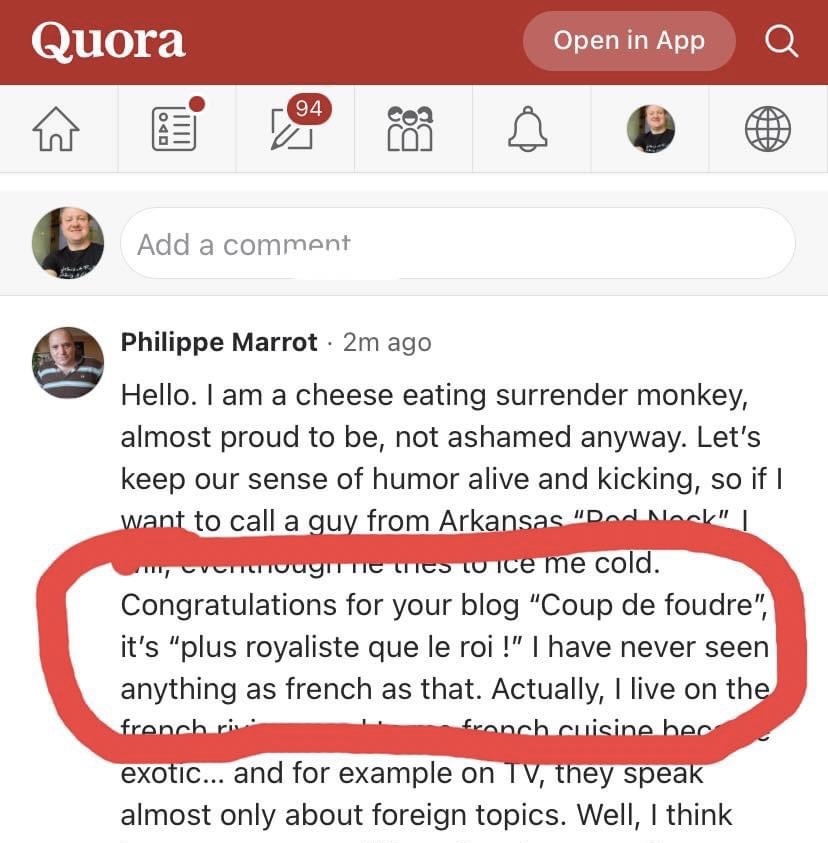The width and height of the screenshot is (828, 843).
Task: Open the notifications bell
Action: tap(529, 130)
